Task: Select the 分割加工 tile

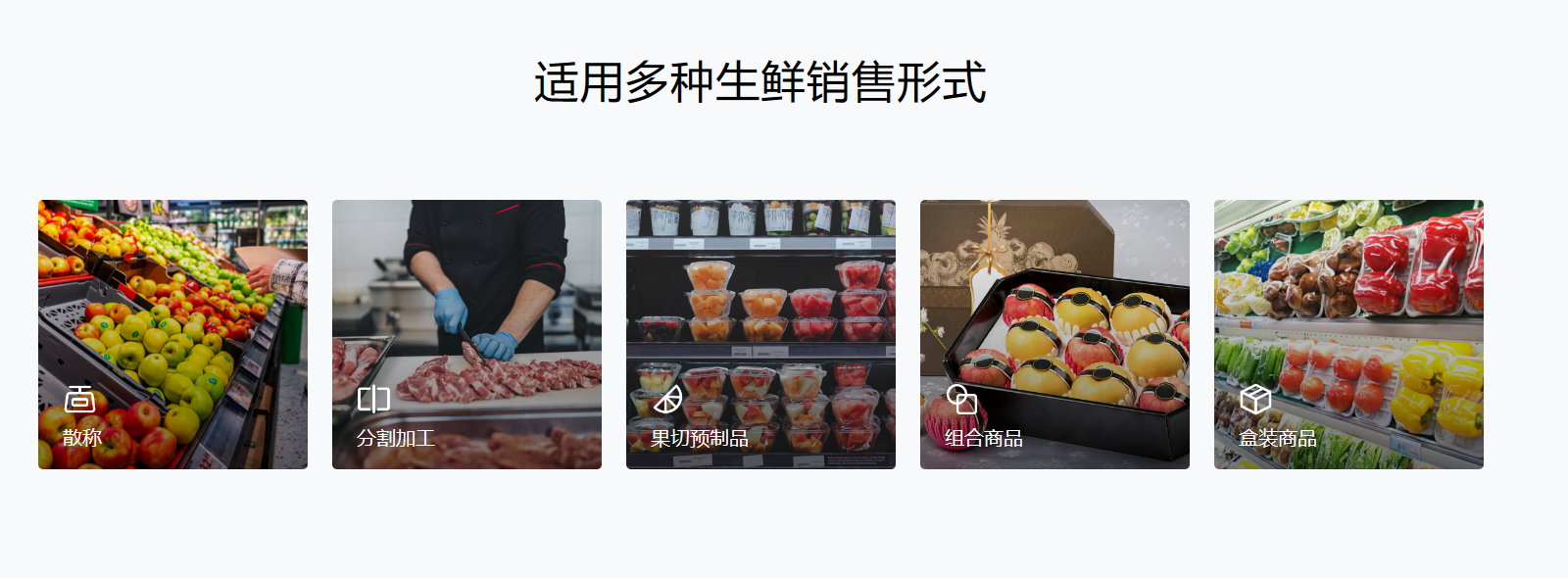Action: [466, 334]
